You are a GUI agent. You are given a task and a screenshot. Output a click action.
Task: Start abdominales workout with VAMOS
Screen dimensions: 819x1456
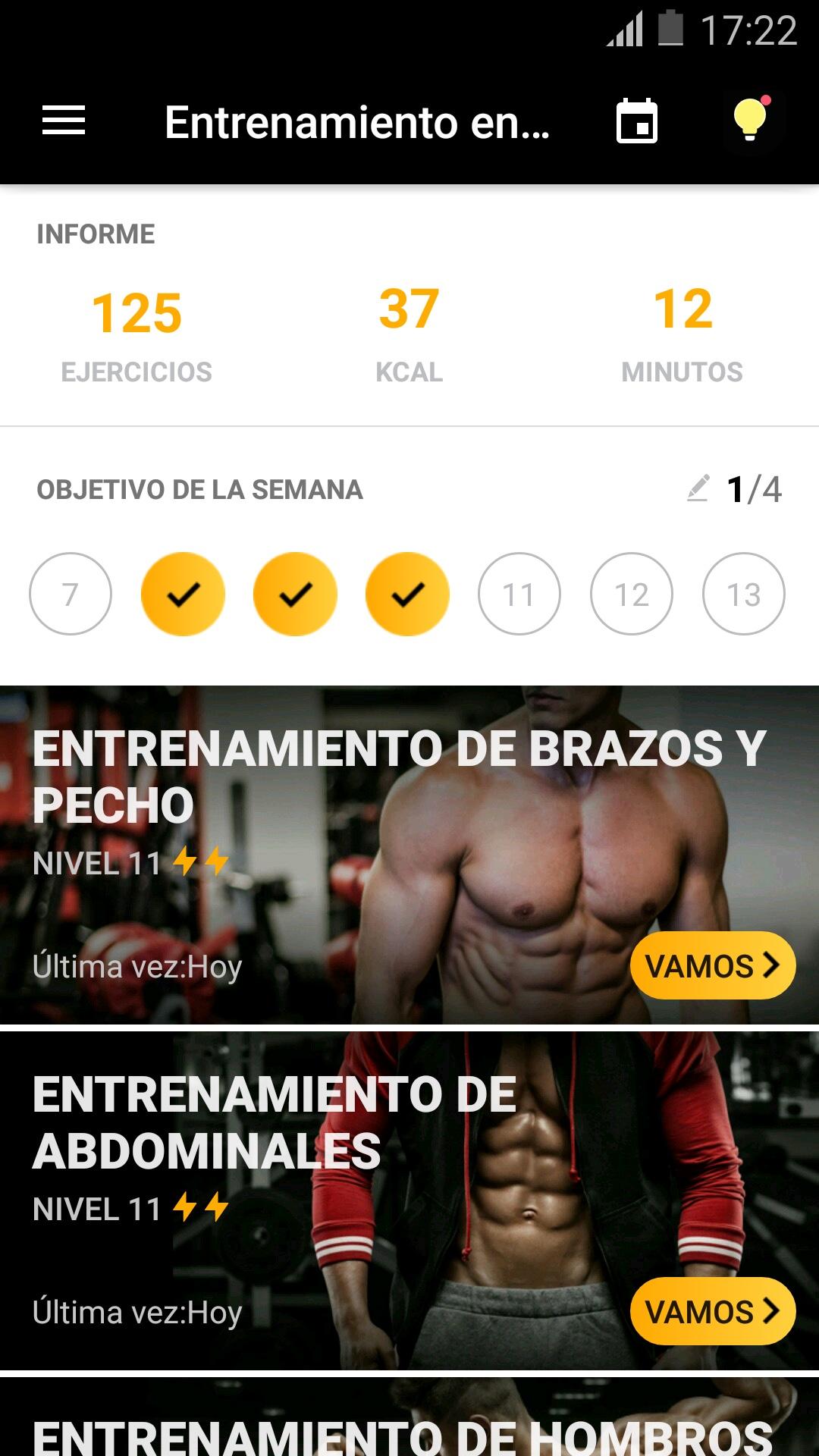pos(712,1311)
